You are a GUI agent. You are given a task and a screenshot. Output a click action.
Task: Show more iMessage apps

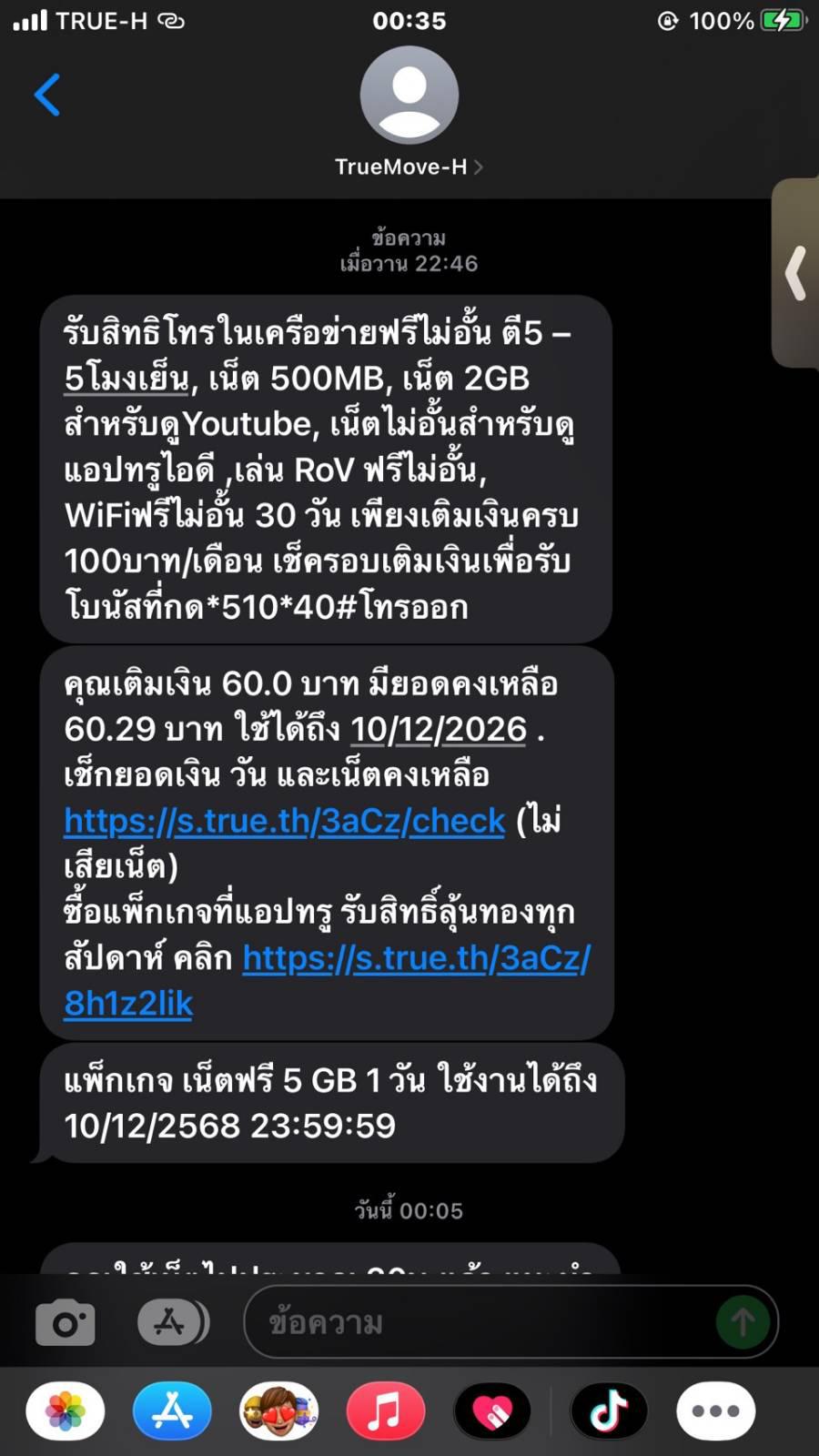[x=716, y=1411]
